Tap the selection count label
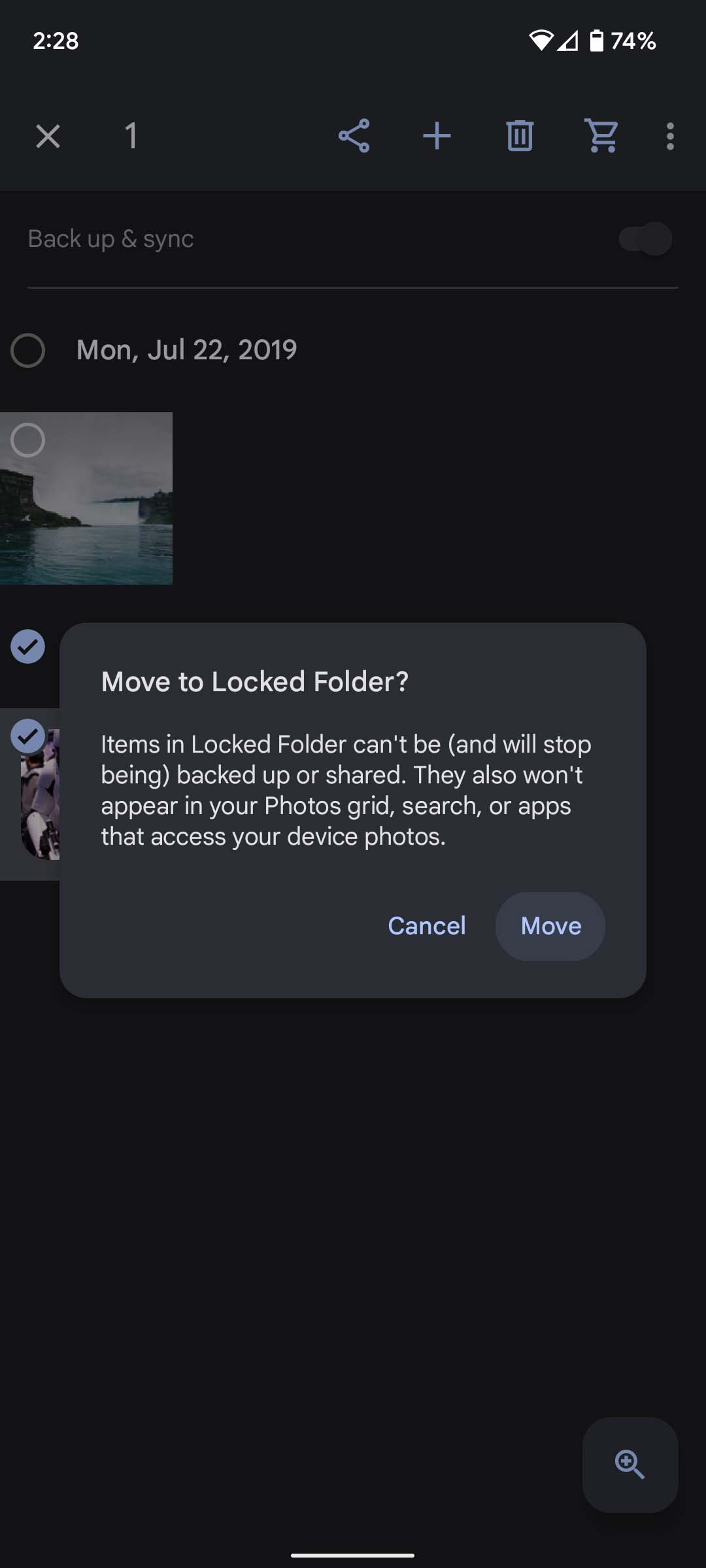 (130, 136)
